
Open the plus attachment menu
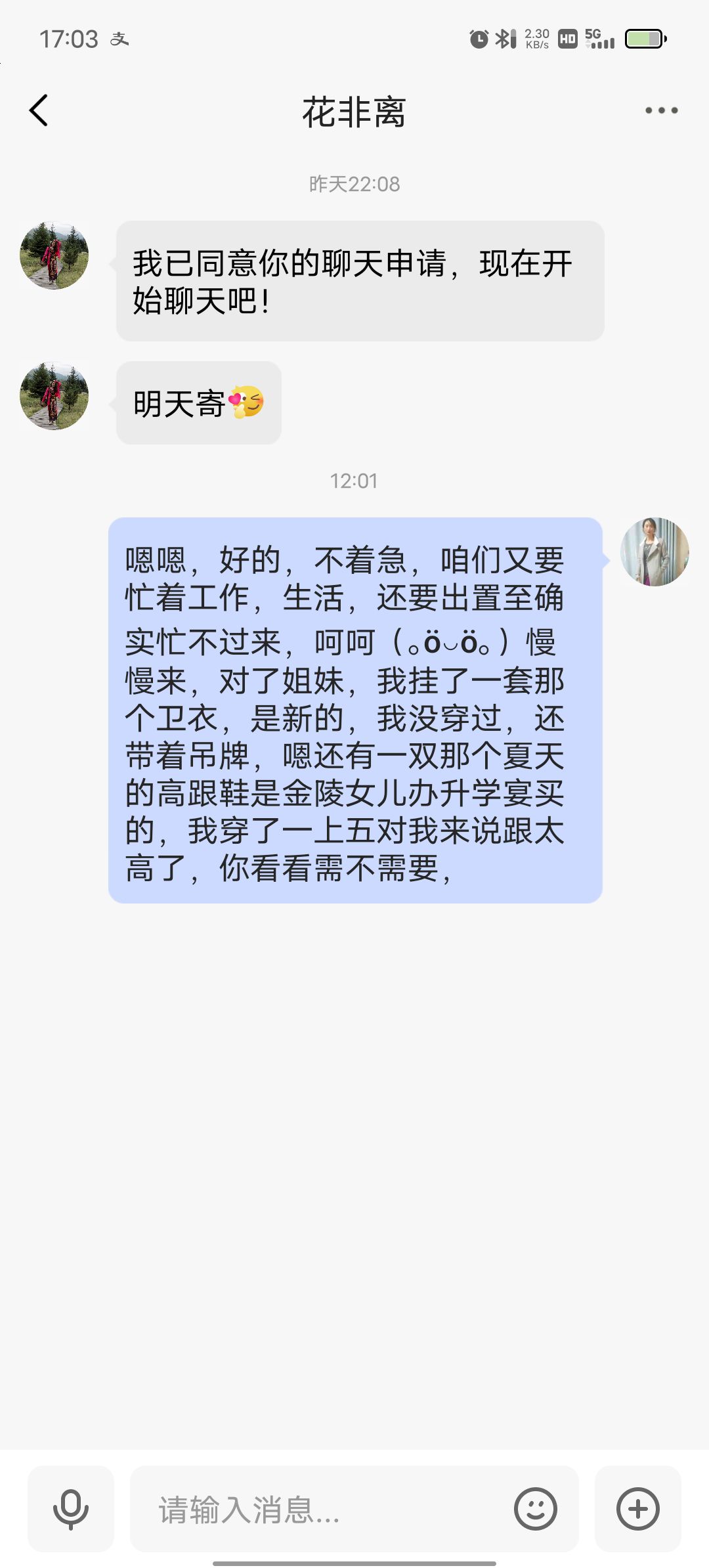pyautogui.click(x=637, y=1509)
